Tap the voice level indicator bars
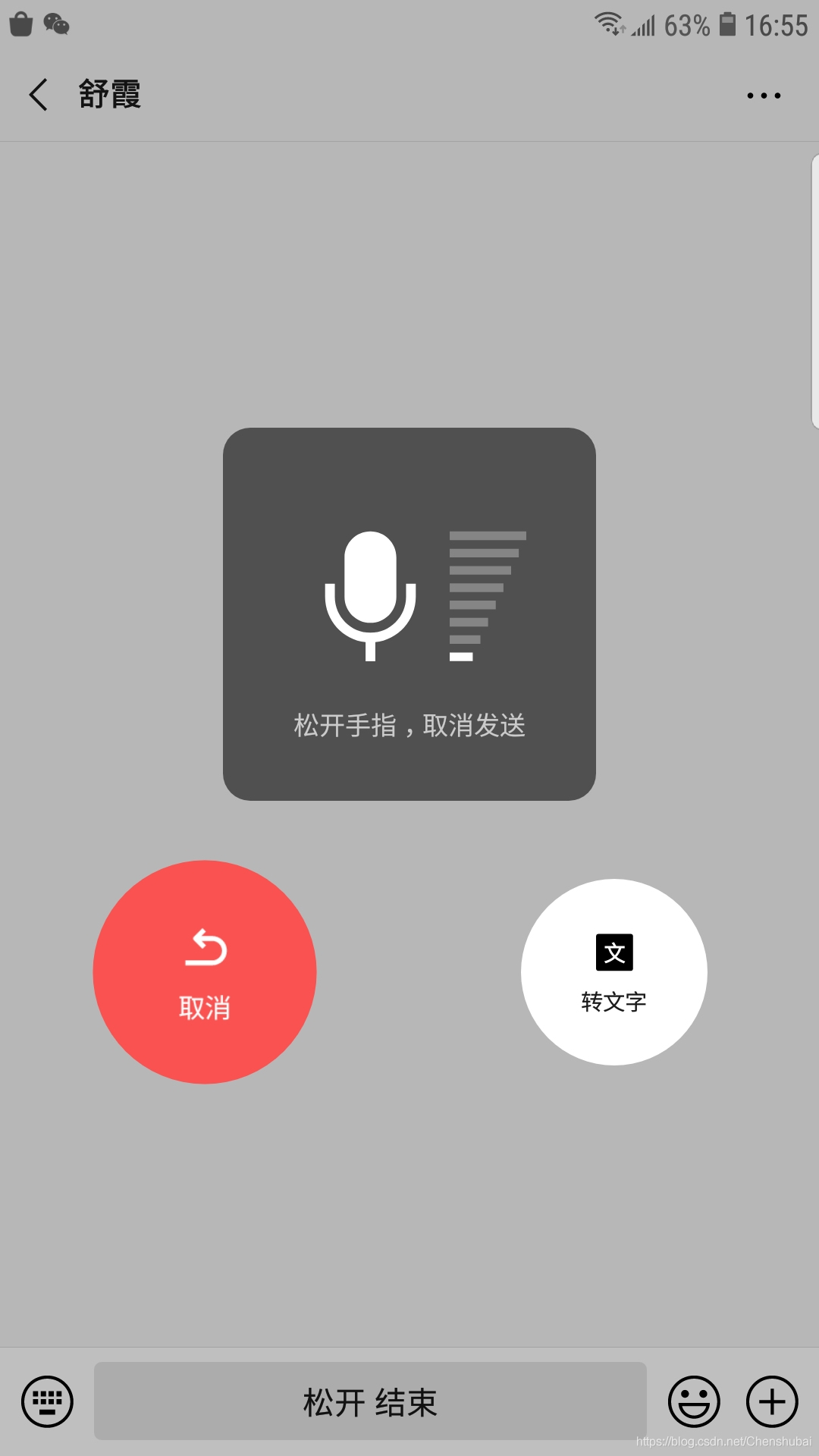This screenshot has width=819, height=1456. point(485,595)
